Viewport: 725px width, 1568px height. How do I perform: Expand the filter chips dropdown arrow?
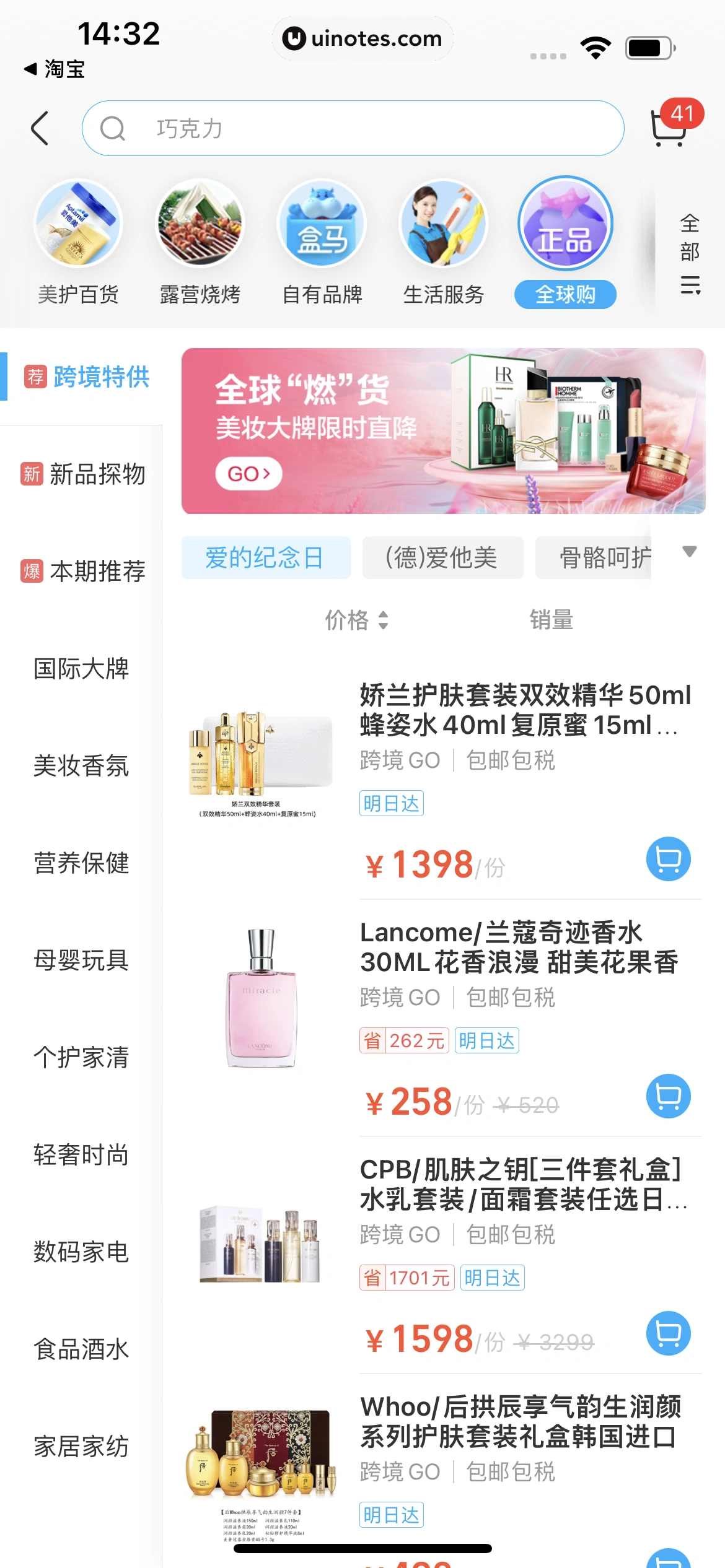(x=690, y=551)
